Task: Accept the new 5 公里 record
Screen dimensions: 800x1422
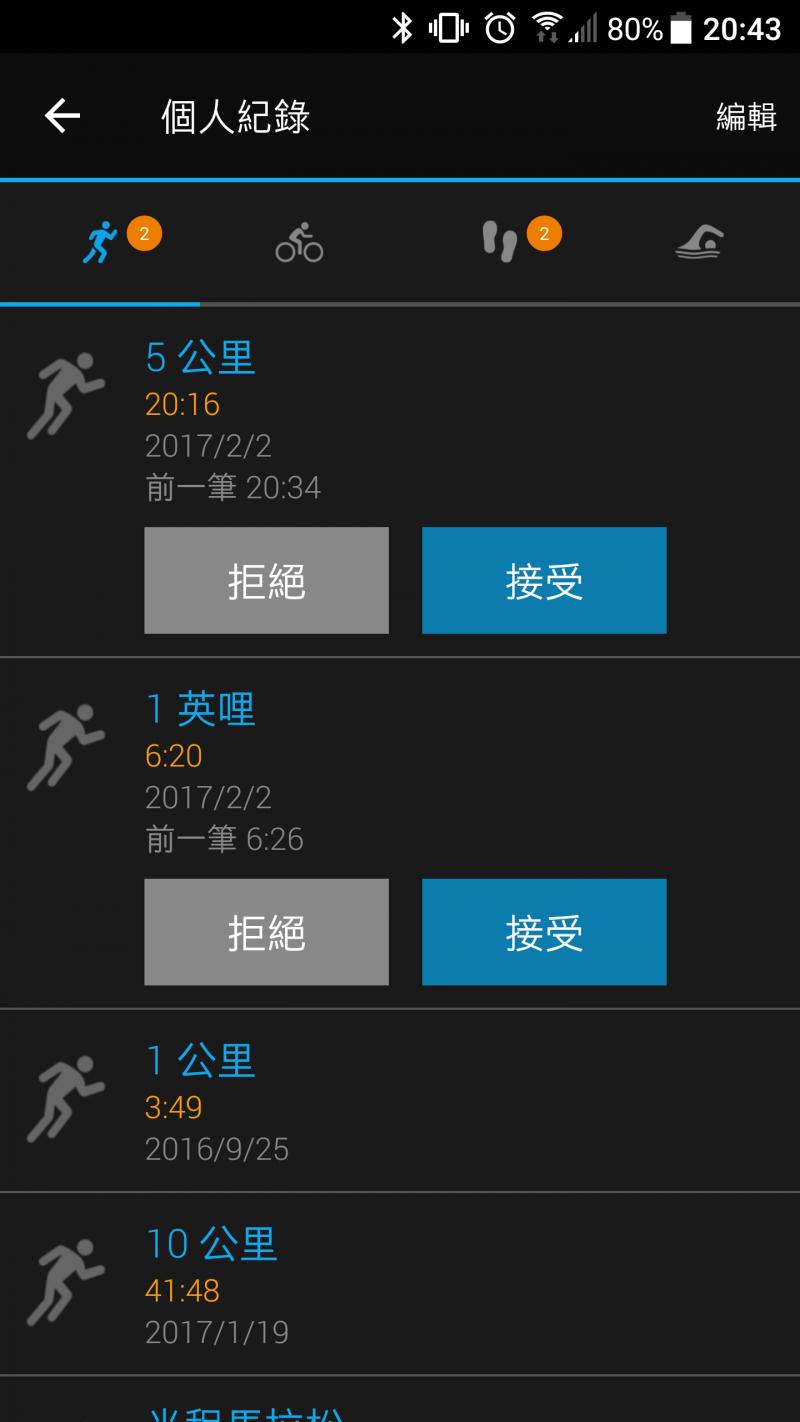Action: pos(544,581)
